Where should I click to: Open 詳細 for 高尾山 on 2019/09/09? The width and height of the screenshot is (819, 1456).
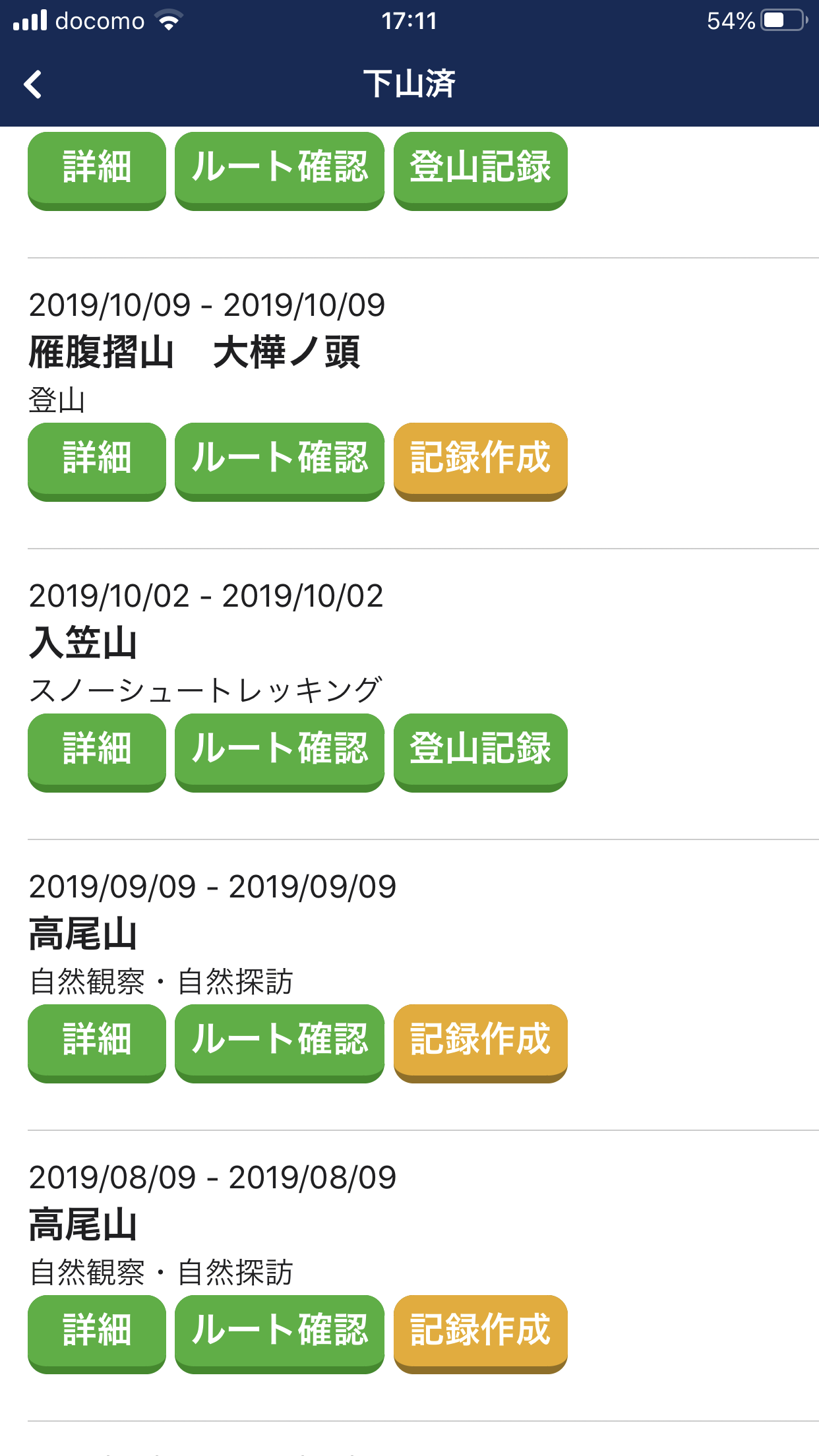coord(97,1043)
